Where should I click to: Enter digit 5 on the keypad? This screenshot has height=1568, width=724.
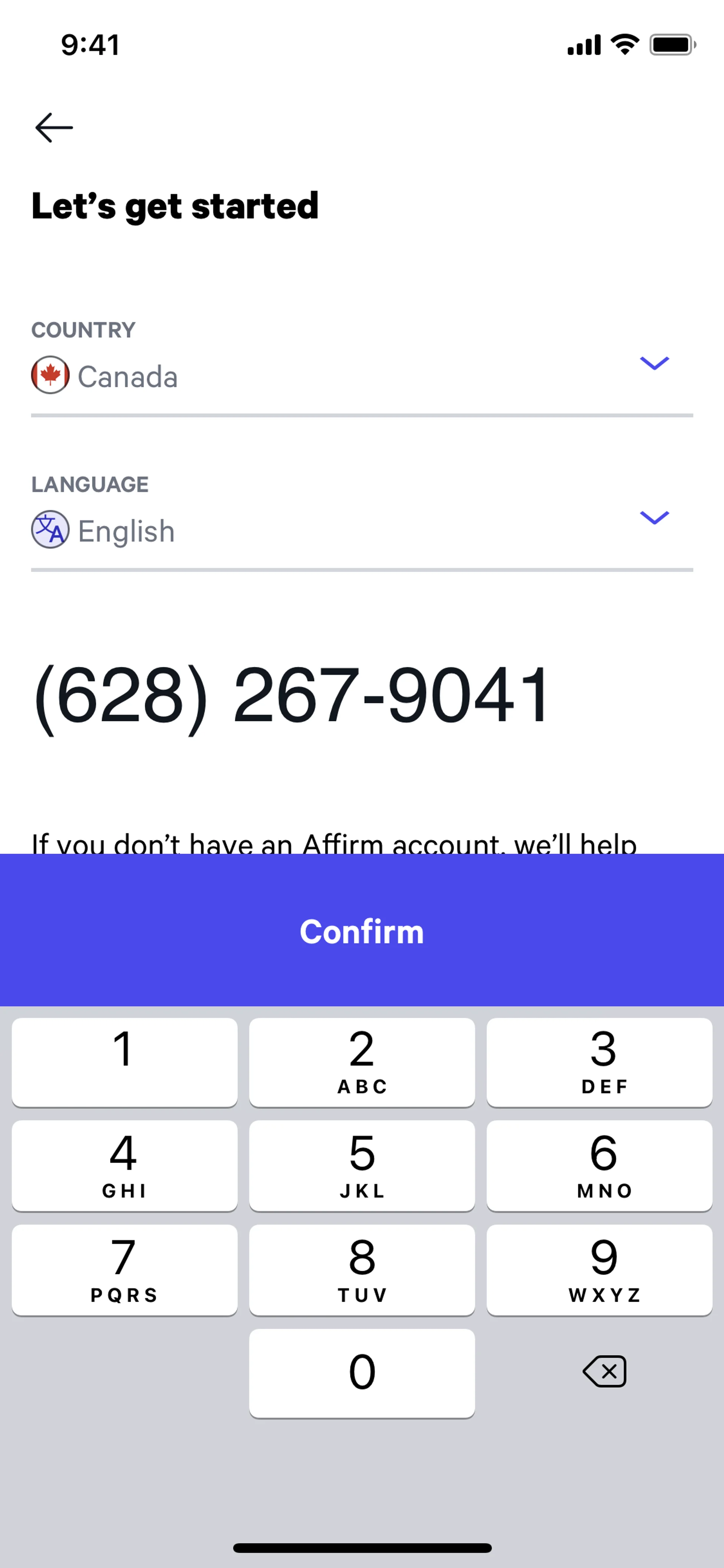361,1165
